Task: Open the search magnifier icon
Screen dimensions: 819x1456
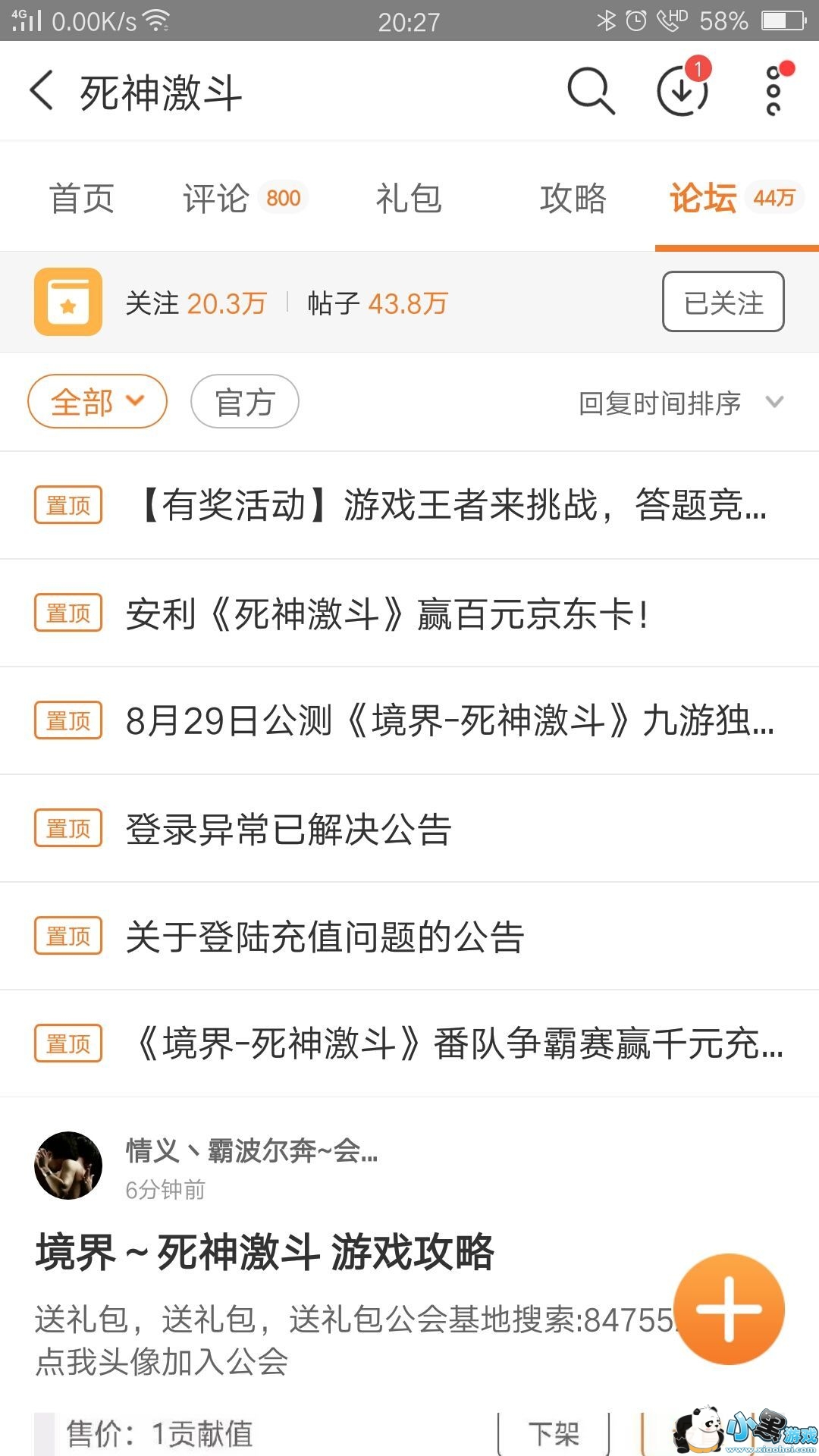Action: pyautogui.click(x=591, y=92)
